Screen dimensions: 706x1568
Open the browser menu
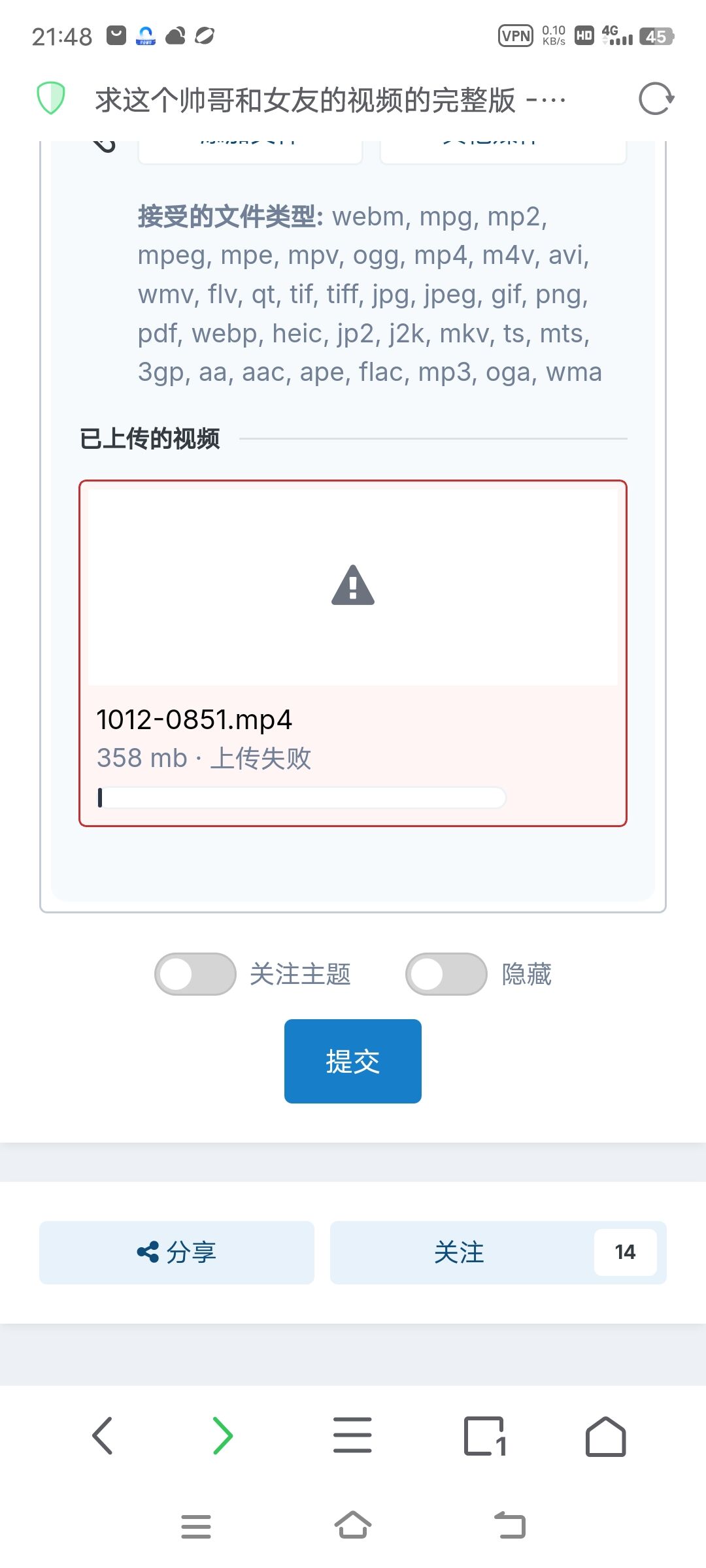click(x=352, y=1435)
